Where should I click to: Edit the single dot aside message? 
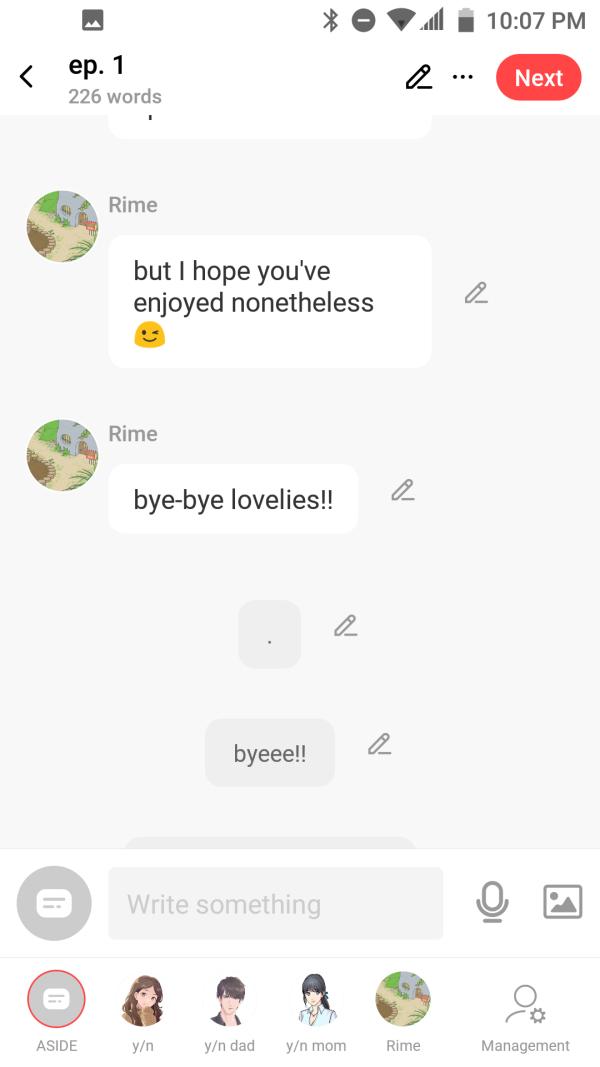point(345,626)
